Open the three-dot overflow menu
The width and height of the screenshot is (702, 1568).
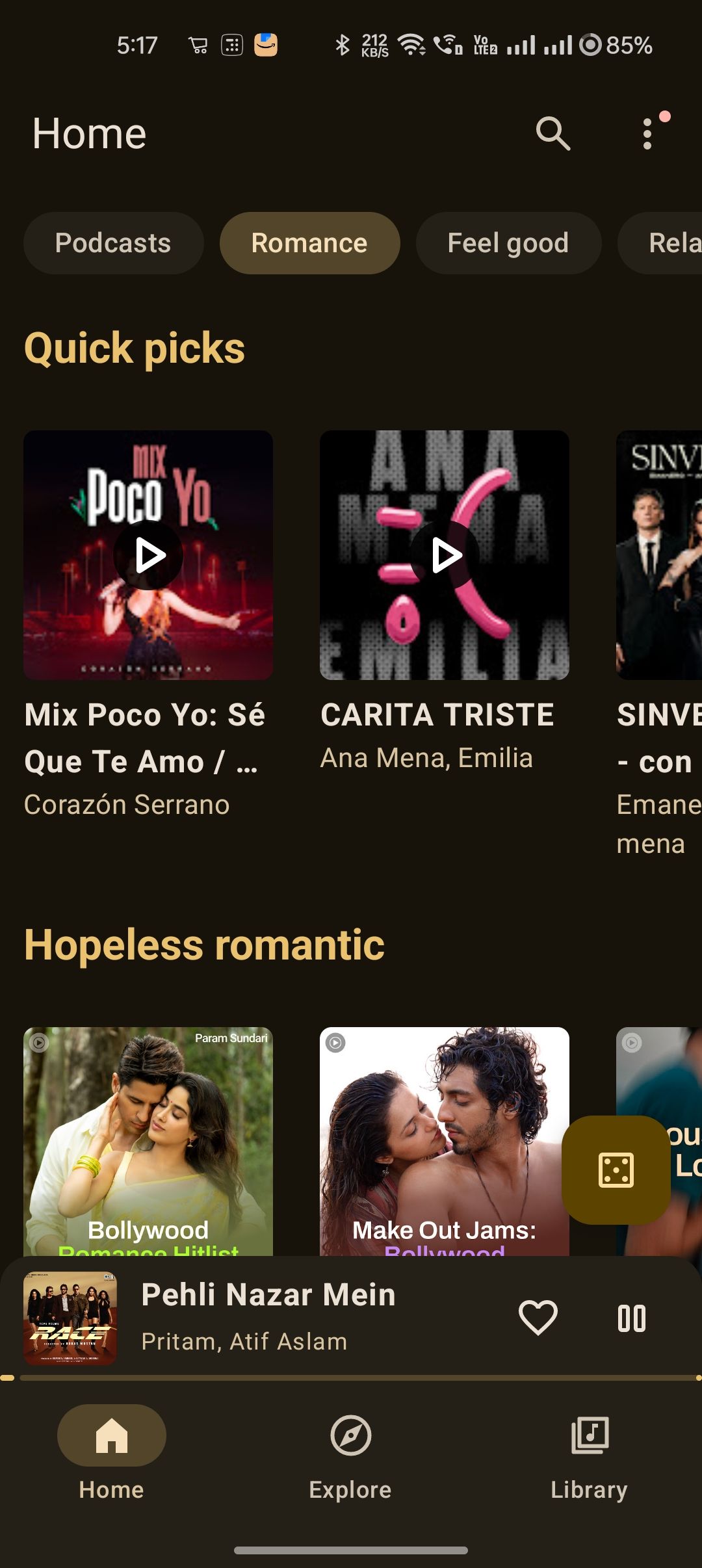[647, 134]
